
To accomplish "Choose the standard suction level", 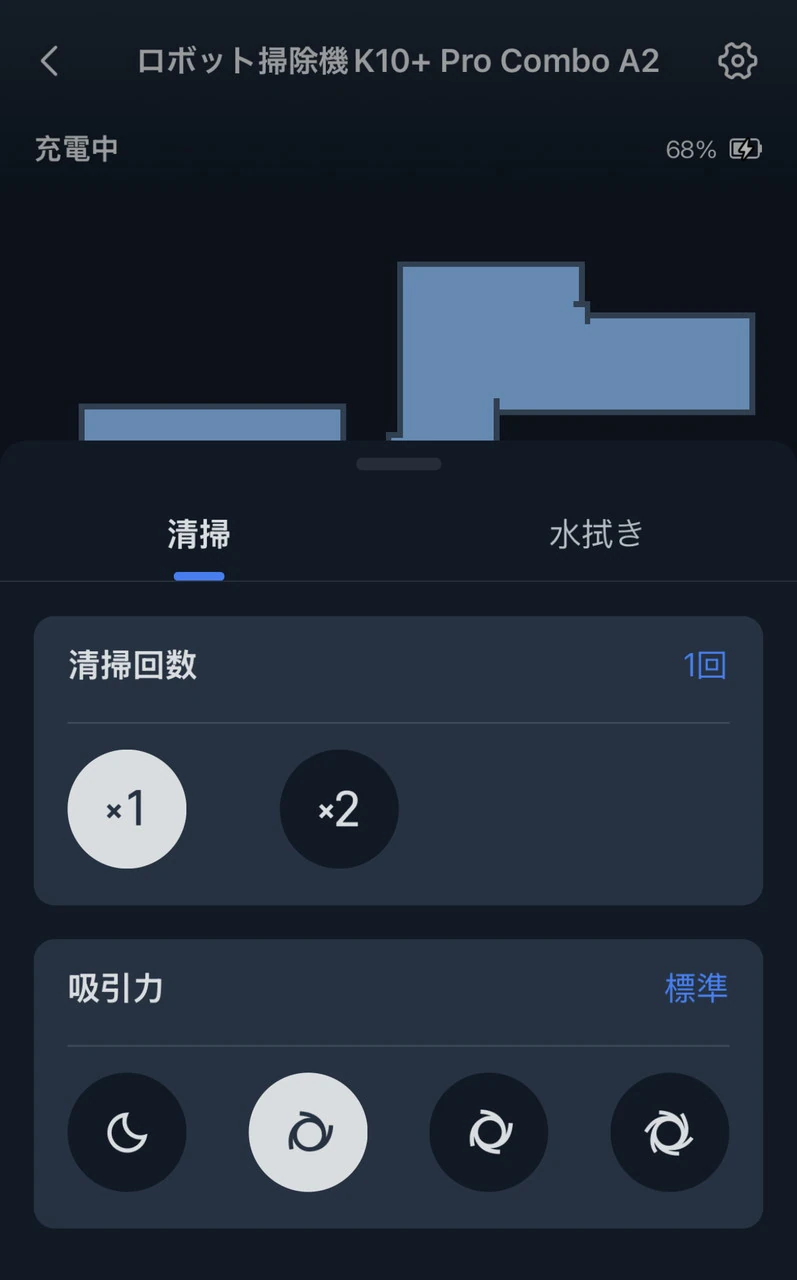I will tap(308, 1132).
